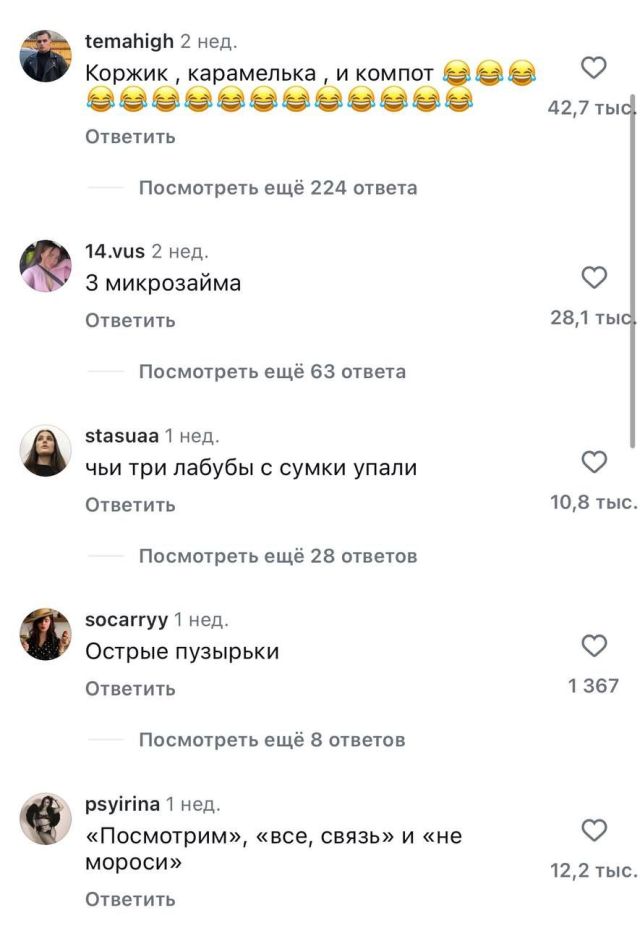This screenshot has height=926, width=640.
Task: Reply to stasuaa's comment
Action: pyautogui.click(x=130, y=505)
